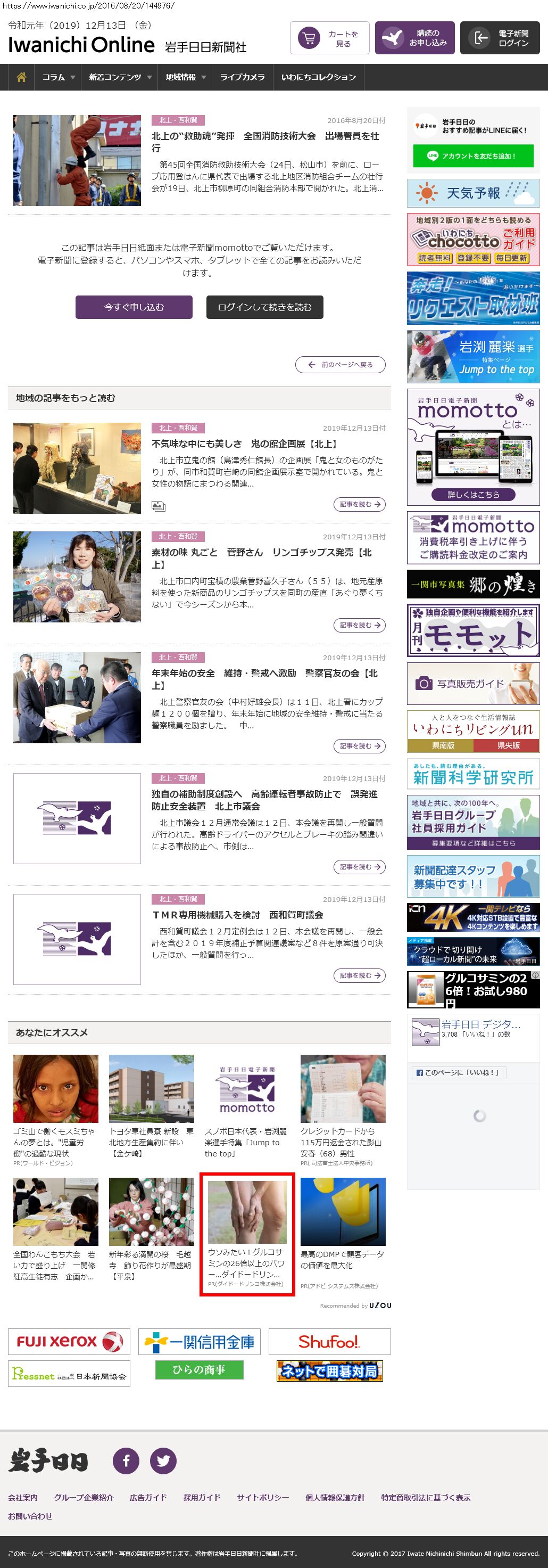The width and height of the screenshot is (548, 1568).
Task: Open the 会社案内 footer link
Action: (x=22, y=1497)
